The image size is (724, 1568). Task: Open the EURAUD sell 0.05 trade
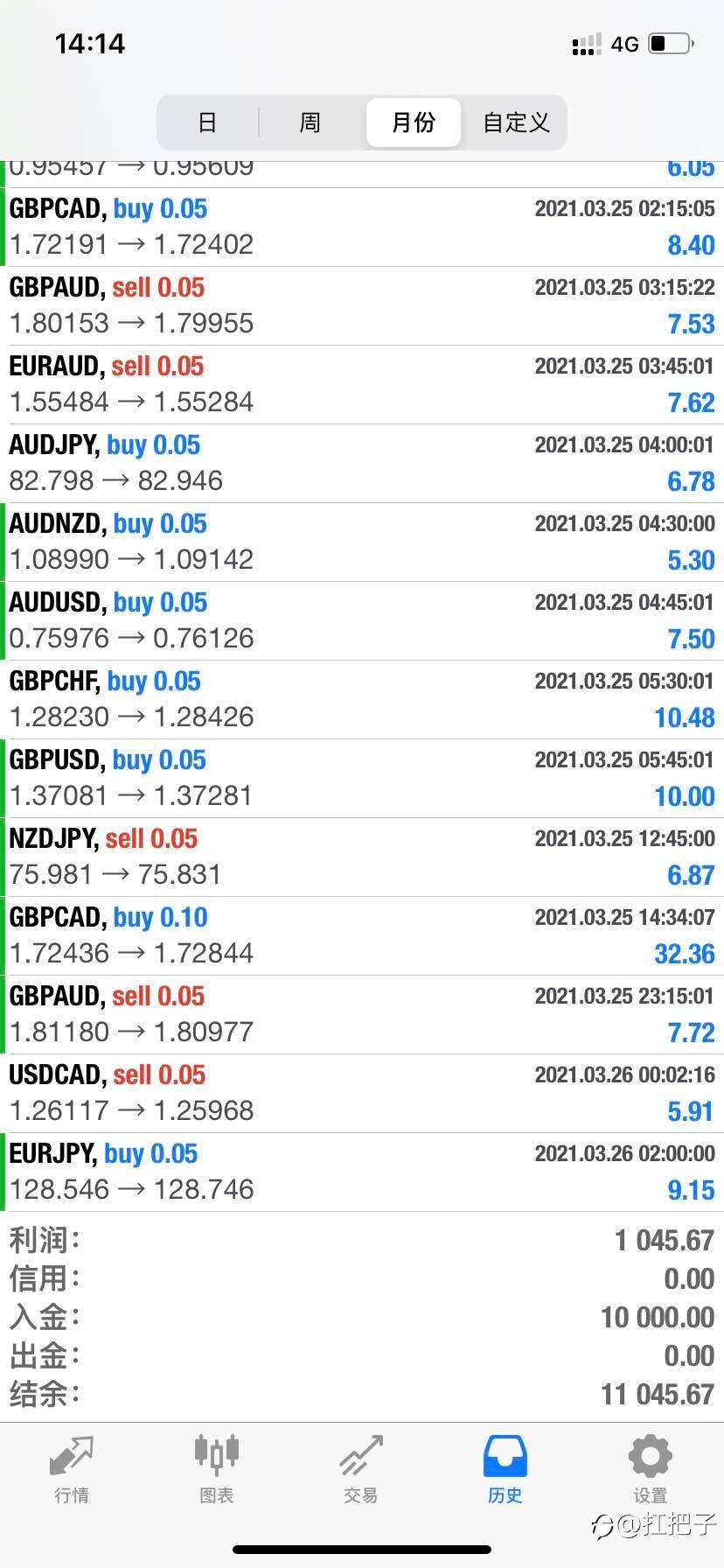[362, 384]
